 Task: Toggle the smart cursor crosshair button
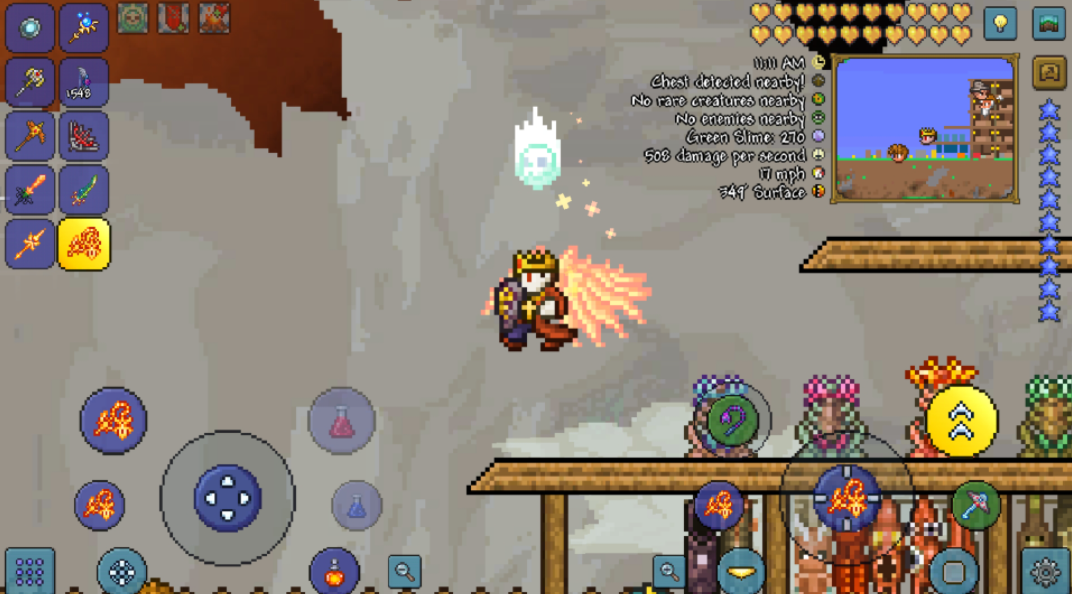(x=122, y=572)
